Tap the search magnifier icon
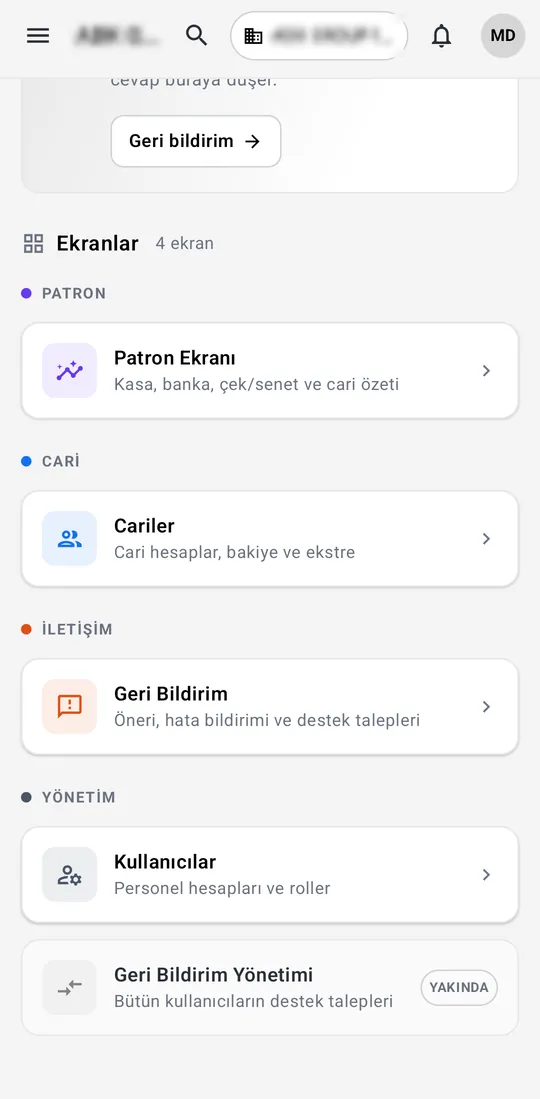 [x=196, y=35]
